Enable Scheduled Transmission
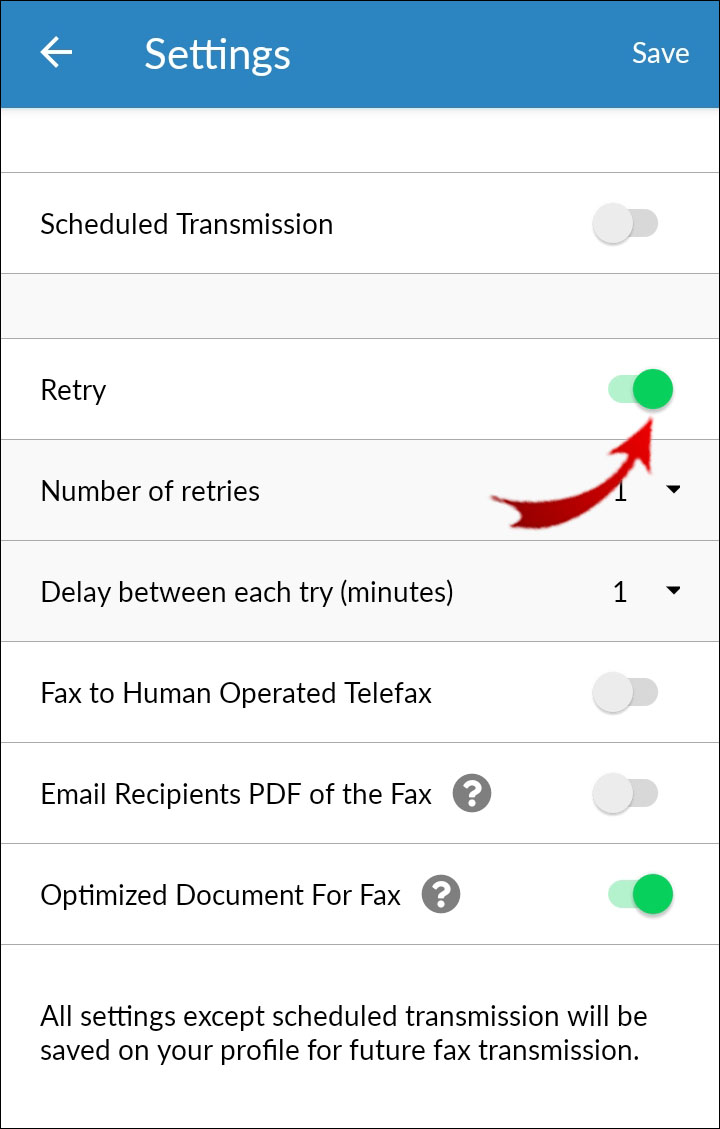This screenshot has height=1129, width=720. [x=625, y=224]
